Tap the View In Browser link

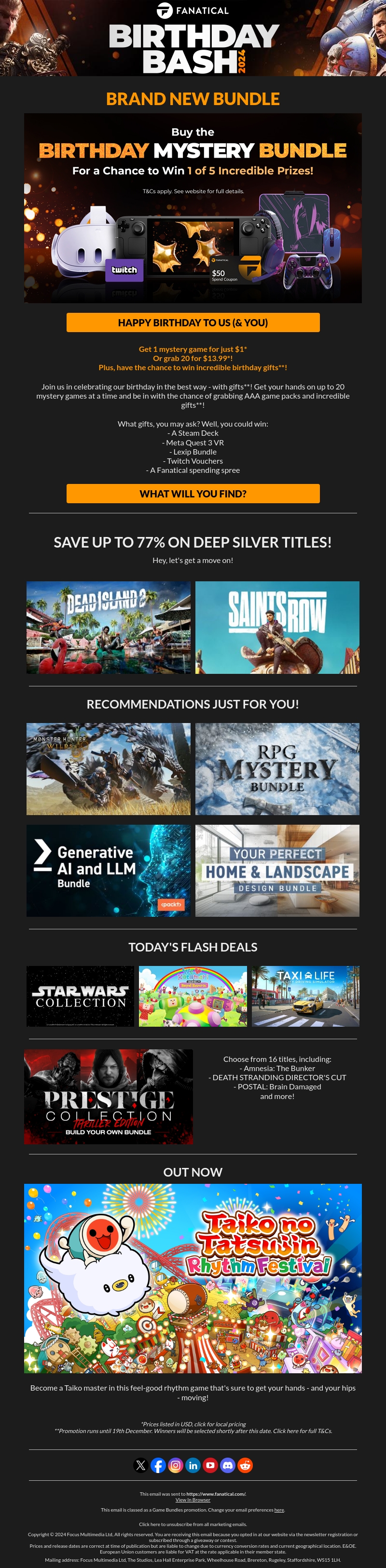193,1500
